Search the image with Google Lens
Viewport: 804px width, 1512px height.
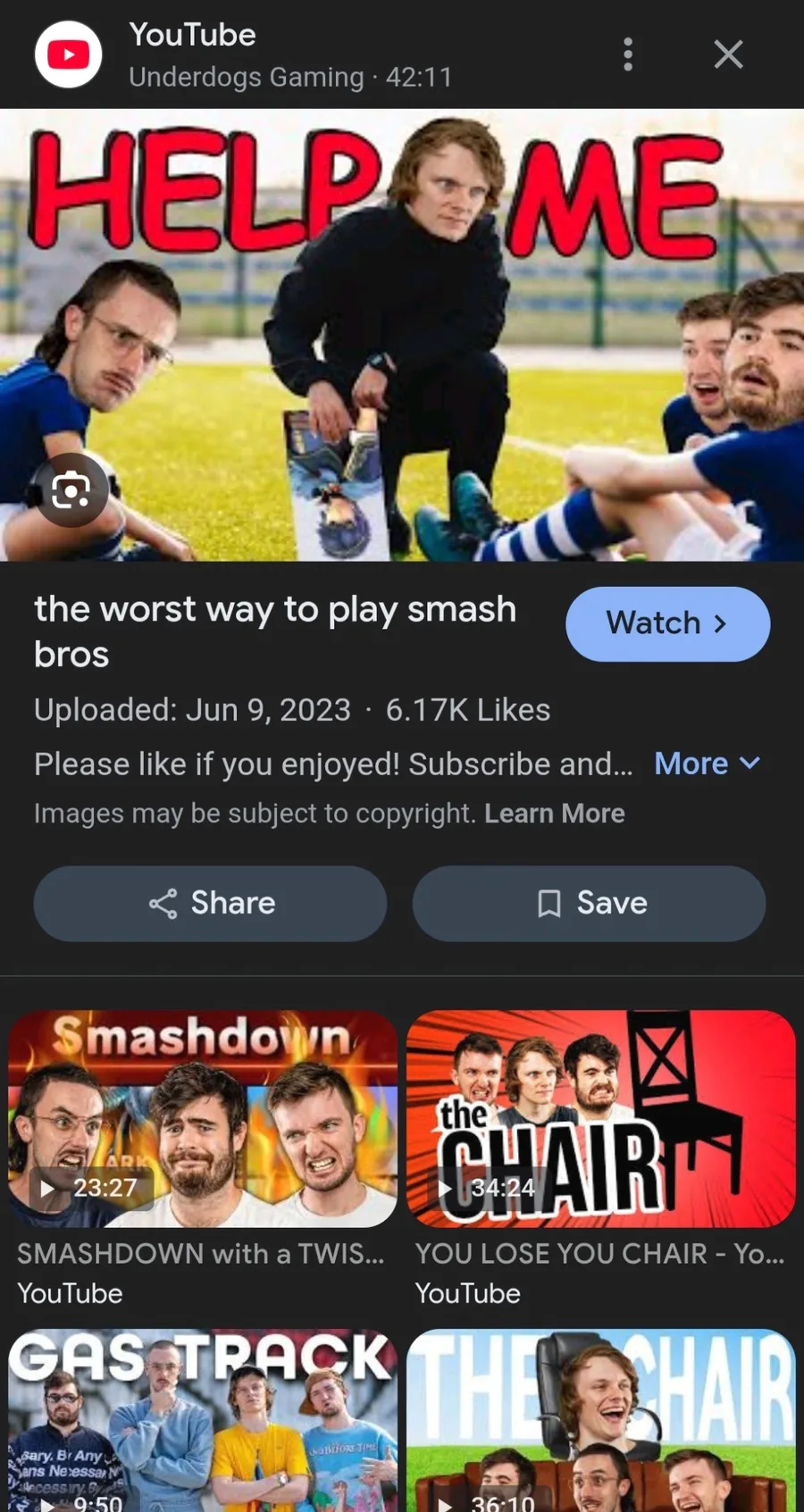point(71,490)
